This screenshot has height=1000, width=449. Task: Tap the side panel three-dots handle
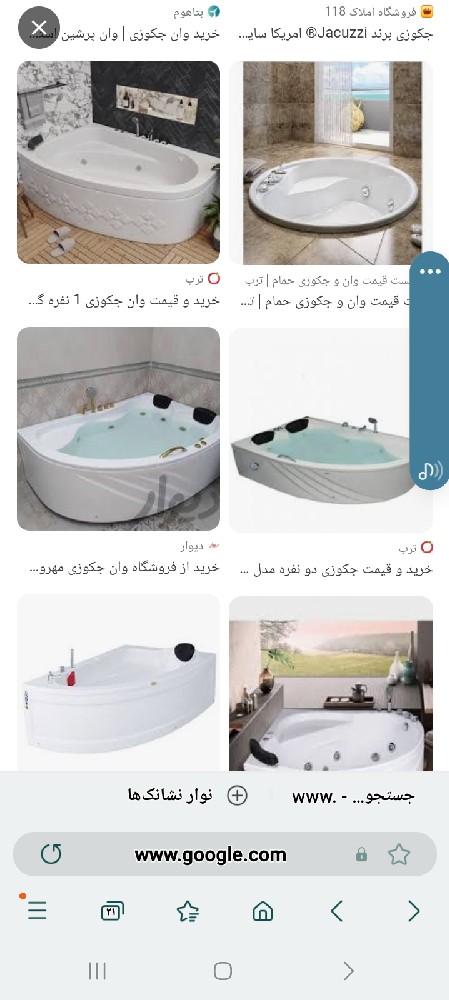(x=431, y=272)
